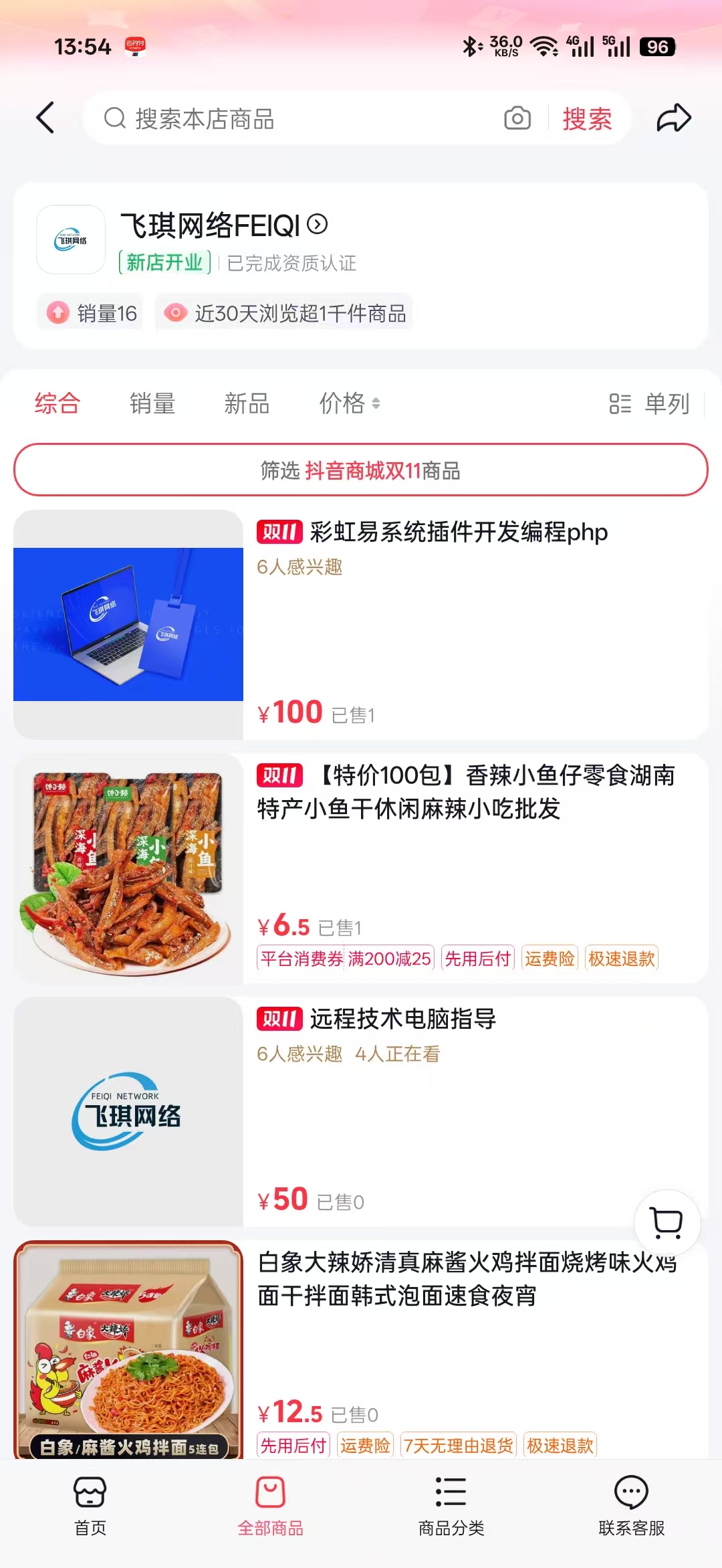Sort products by 销量
The width and height of the screenshot is (722, 1568).
pos(152,403)
